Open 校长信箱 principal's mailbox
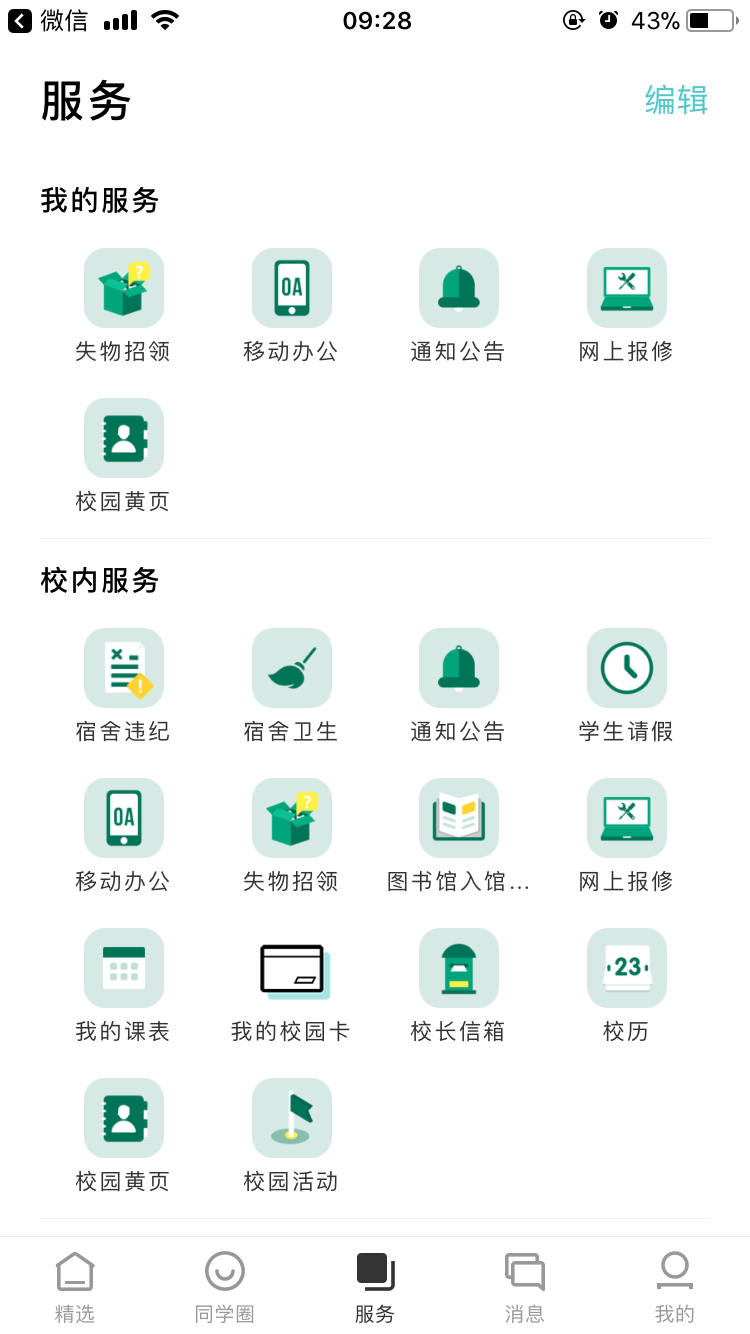Screen dimensions: 750x1334 tap(459, 986)
